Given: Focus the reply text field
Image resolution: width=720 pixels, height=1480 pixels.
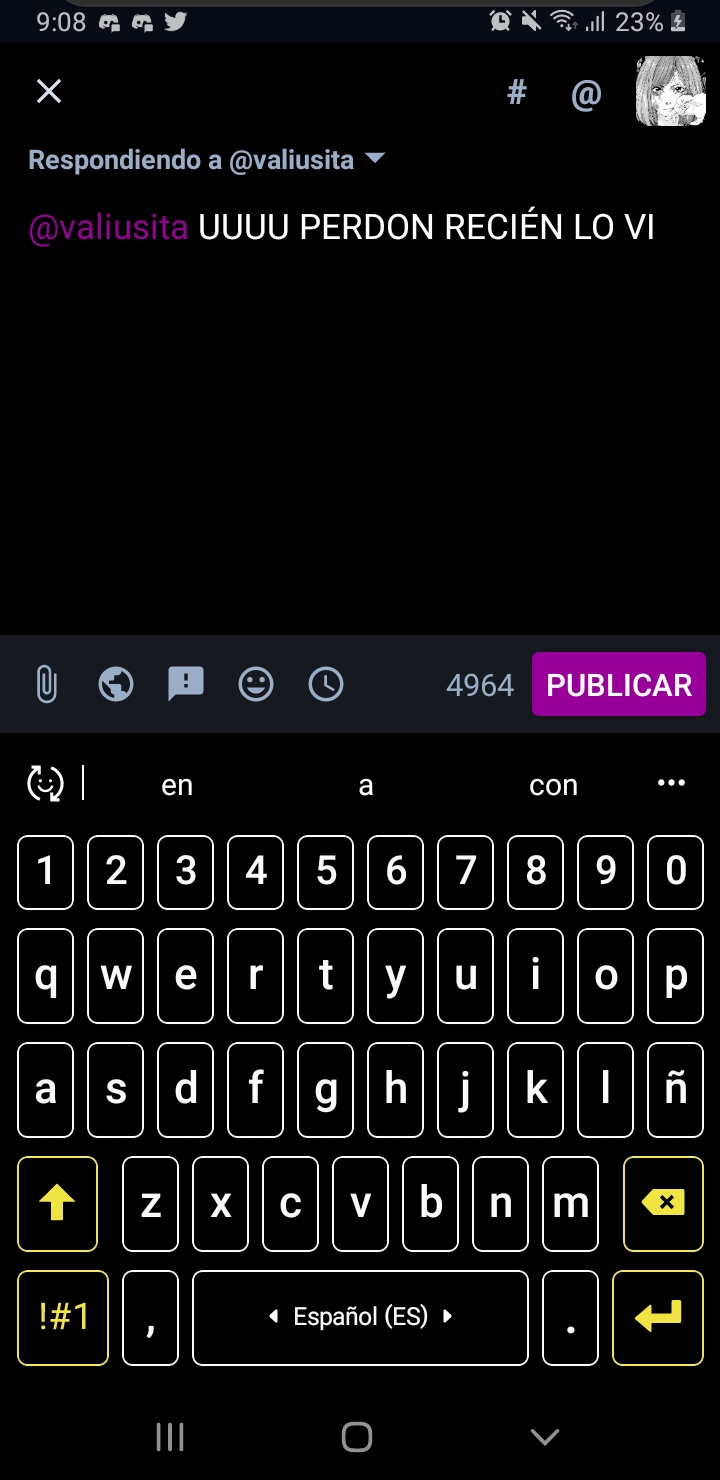Looking at the screenshot, I should point(360,400).
